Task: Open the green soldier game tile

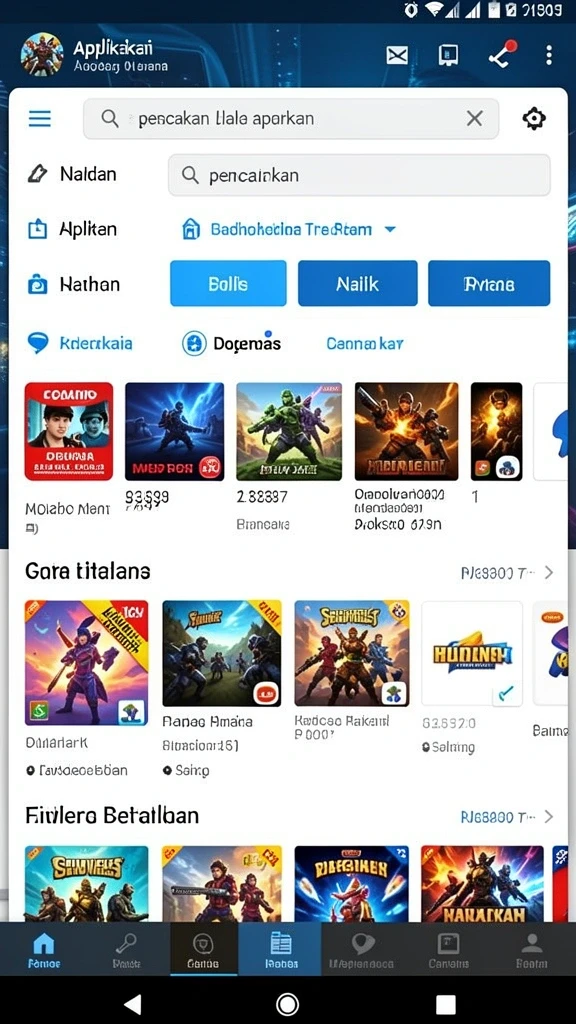Action: 289,432
